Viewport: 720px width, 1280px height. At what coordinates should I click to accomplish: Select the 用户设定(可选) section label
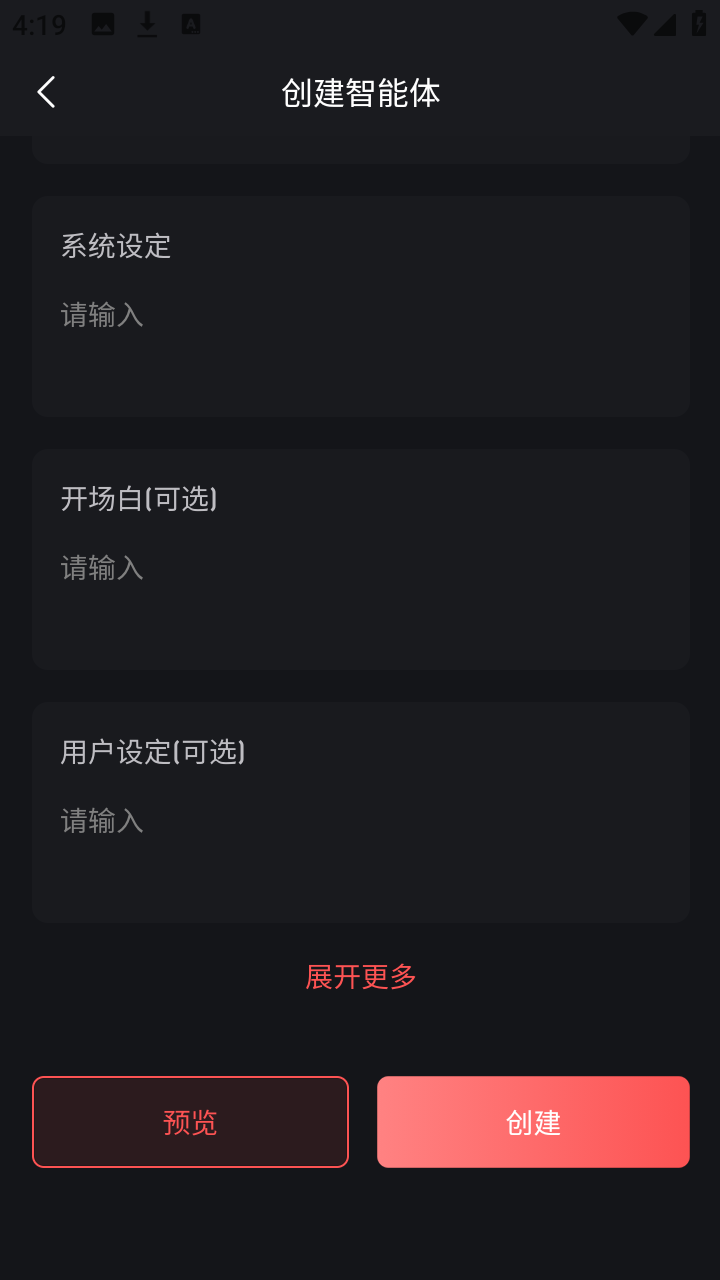[153, 752]
